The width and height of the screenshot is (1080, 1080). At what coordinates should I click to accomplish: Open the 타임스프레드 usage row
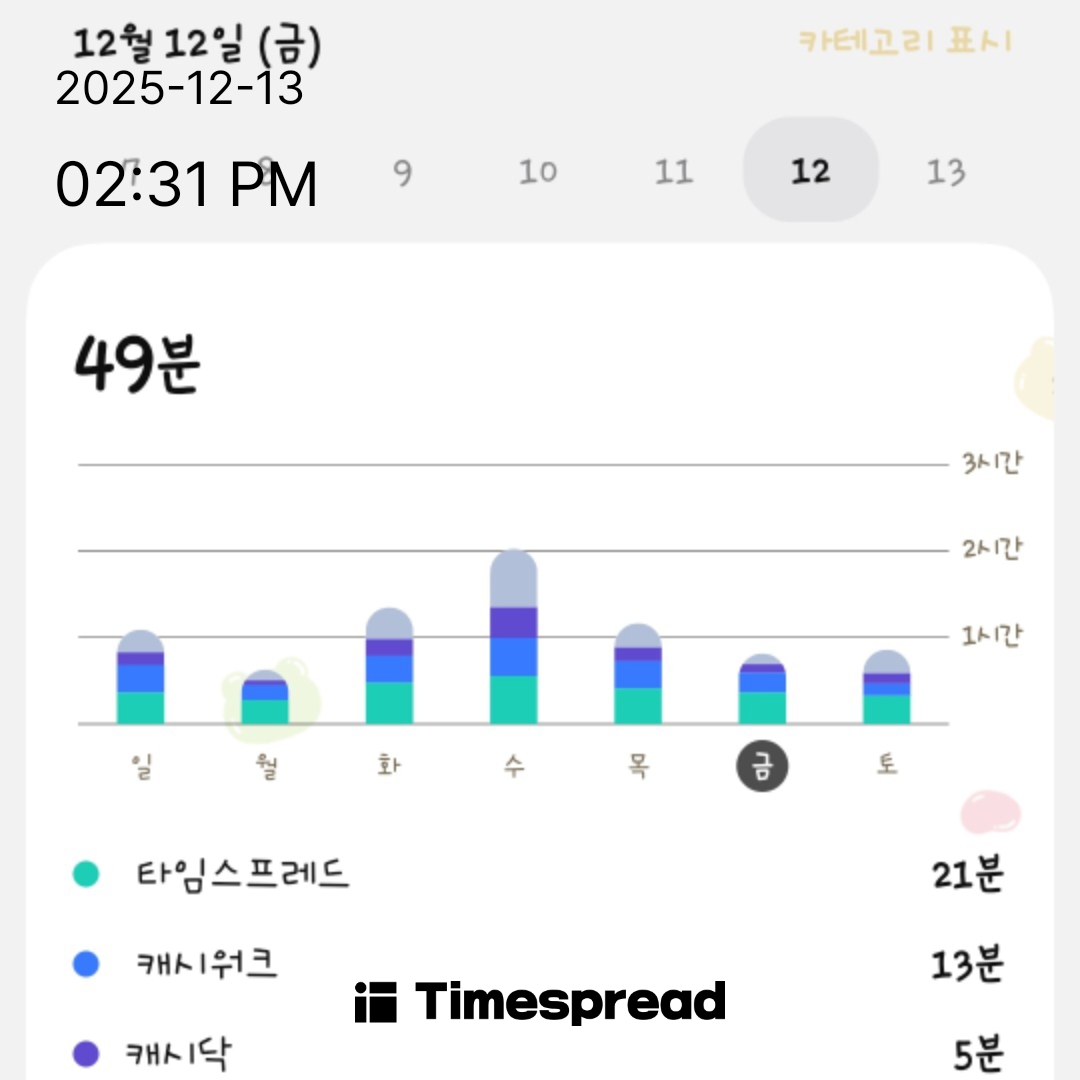point(540,875)
